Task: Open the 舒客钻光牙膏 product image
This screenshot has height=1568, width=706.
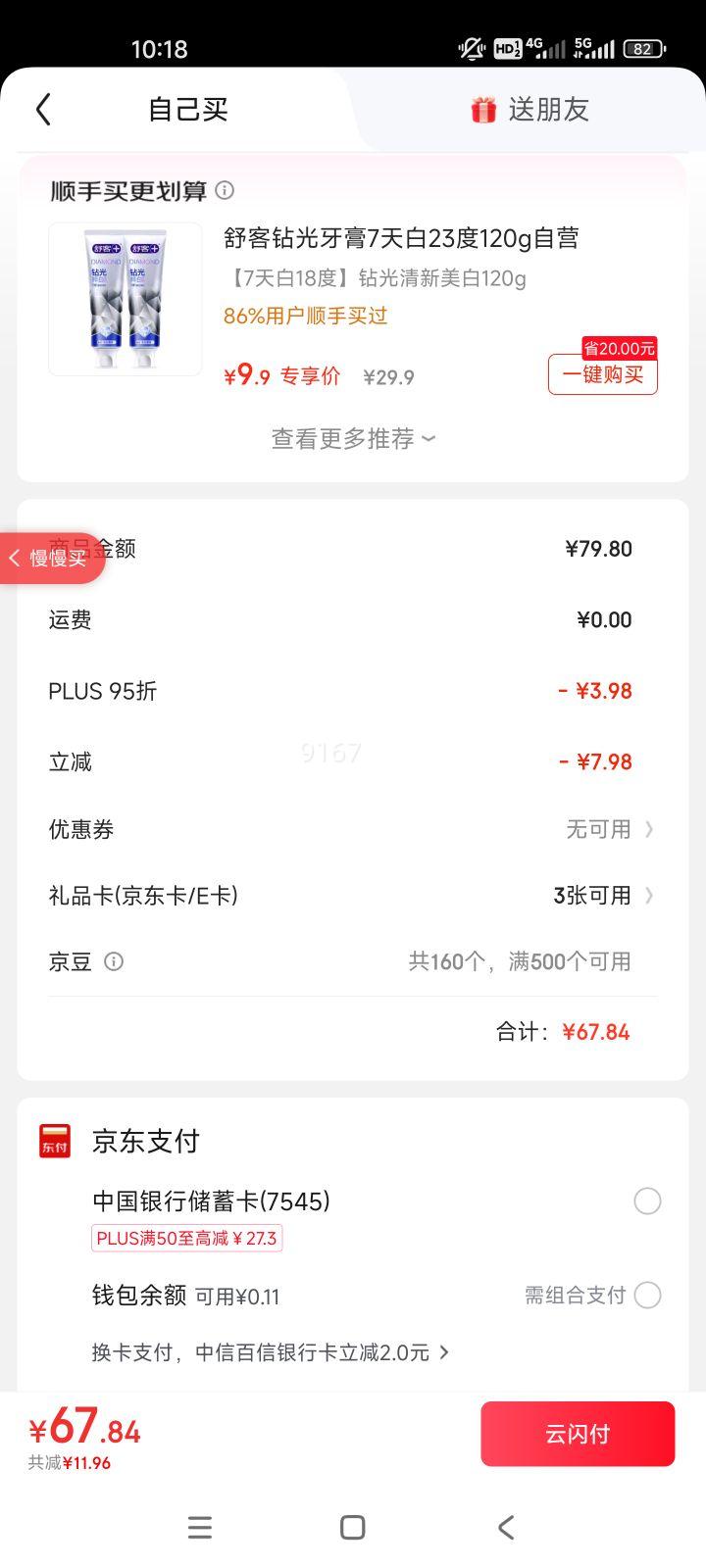Action: pyautogui.click(x=126, y=299)
